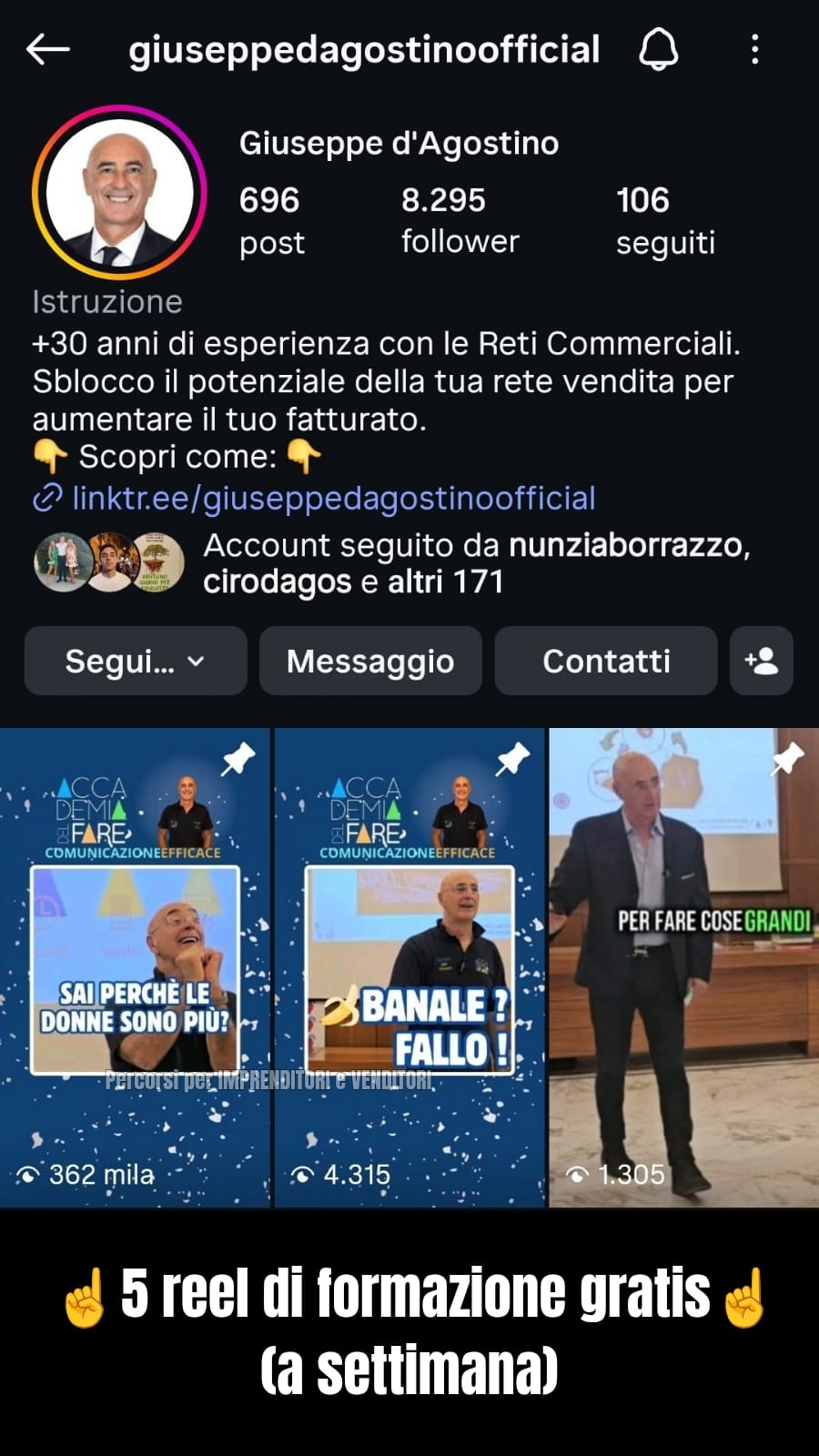This screenshot has height=1456, width=819.
Task: Open the pinned reel with 362 mila views
Action: (x=135, y=967)
